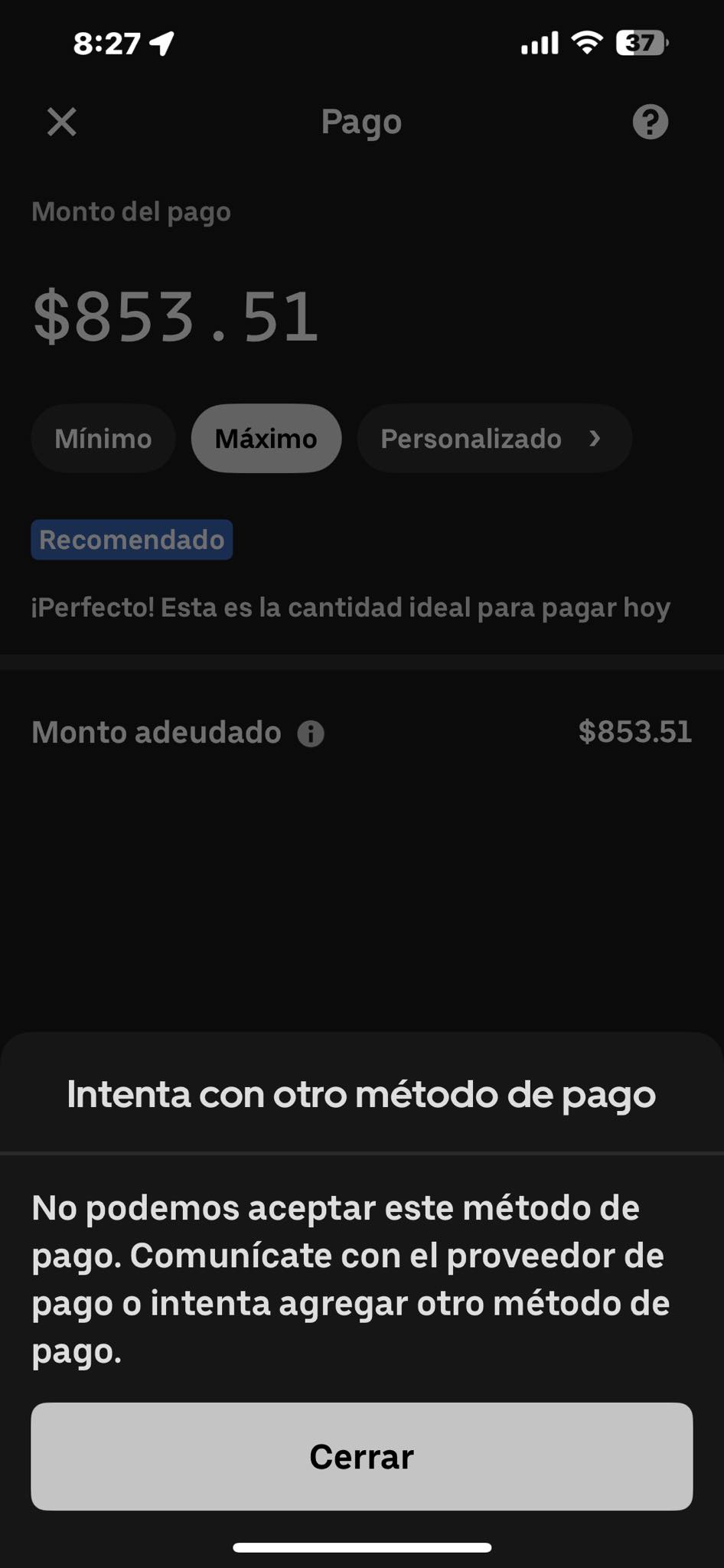Open the Personalizado amount option
Screen dimensions: 724x1568
point(494,439)
